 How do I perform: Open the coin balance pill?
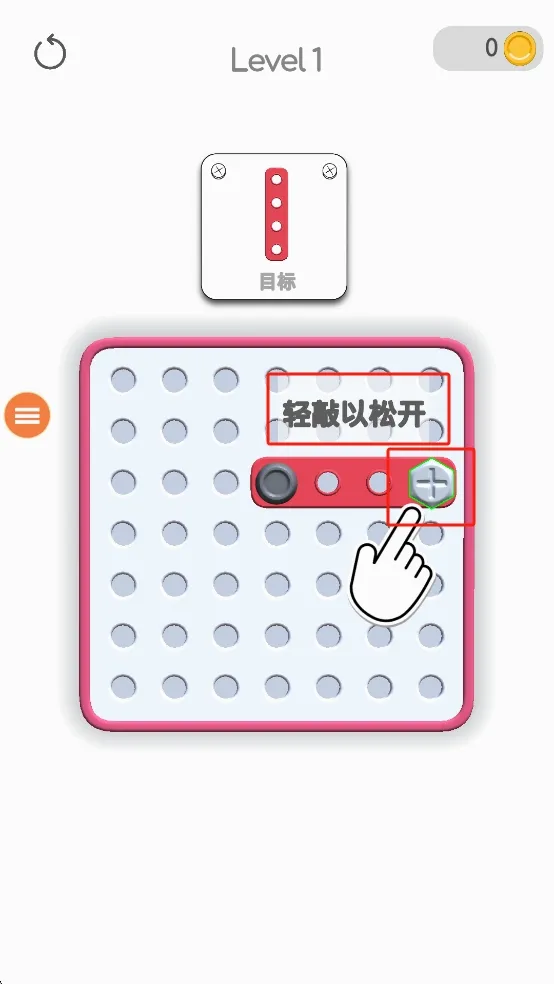[488, 48]
